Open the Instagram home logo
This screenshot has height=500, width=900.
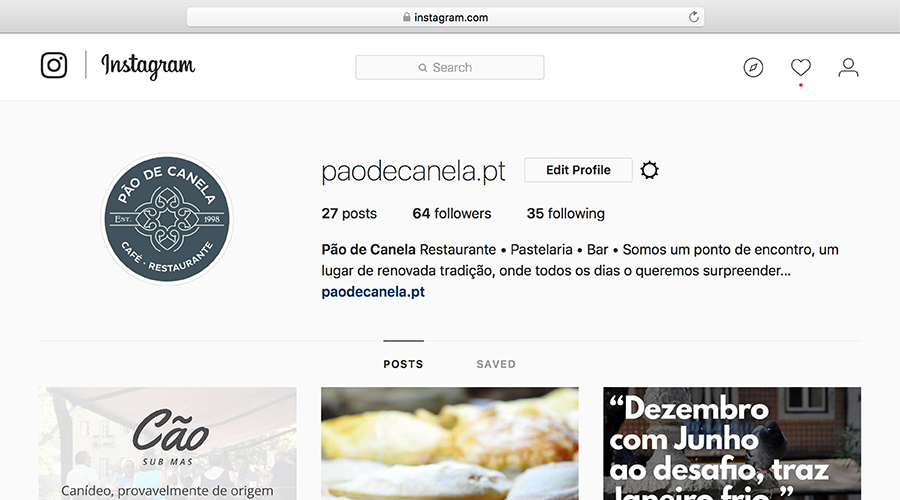(x=54, y=66)
